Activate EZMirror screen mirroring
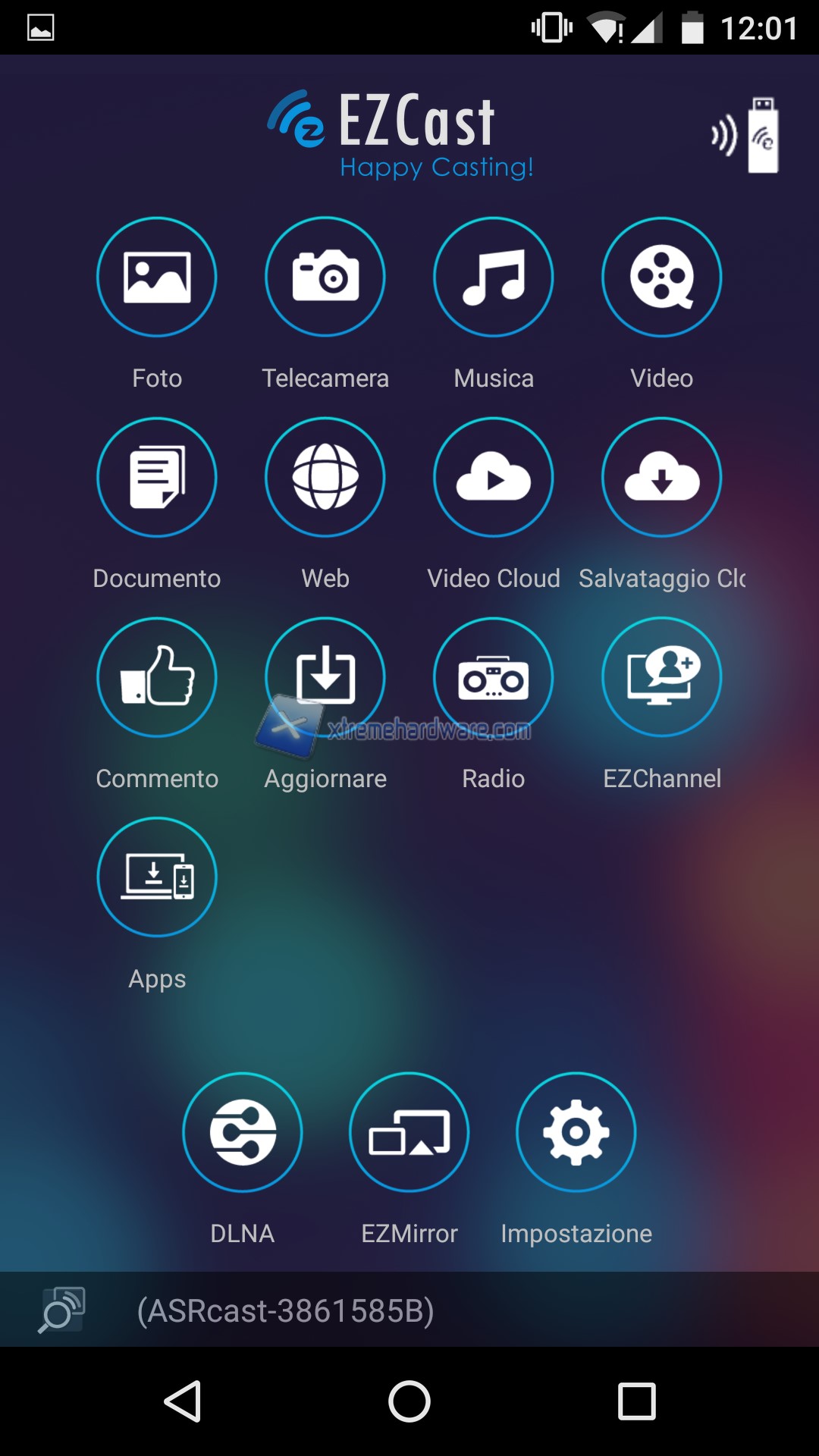819x1456 pixels. click(x=409, y=1133)
